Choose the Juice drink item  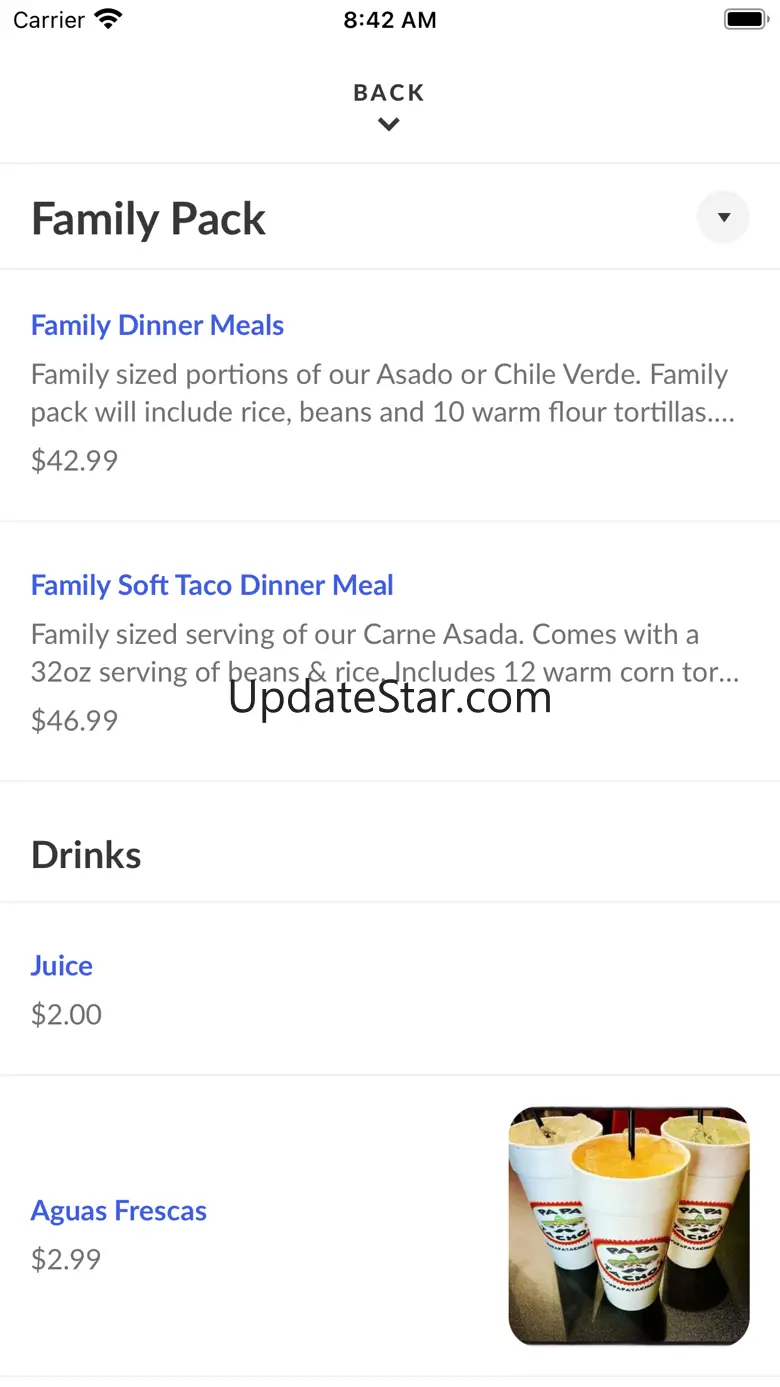point(62,966)
